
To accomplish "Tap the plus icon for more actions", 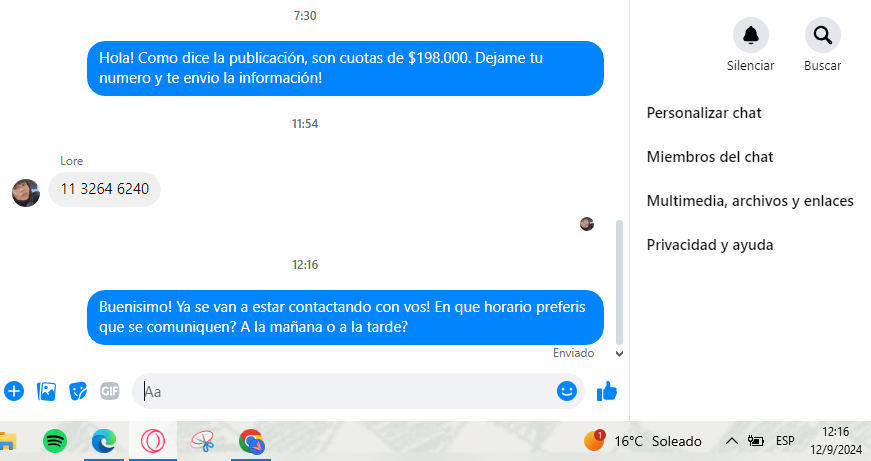I will point(14,391).
